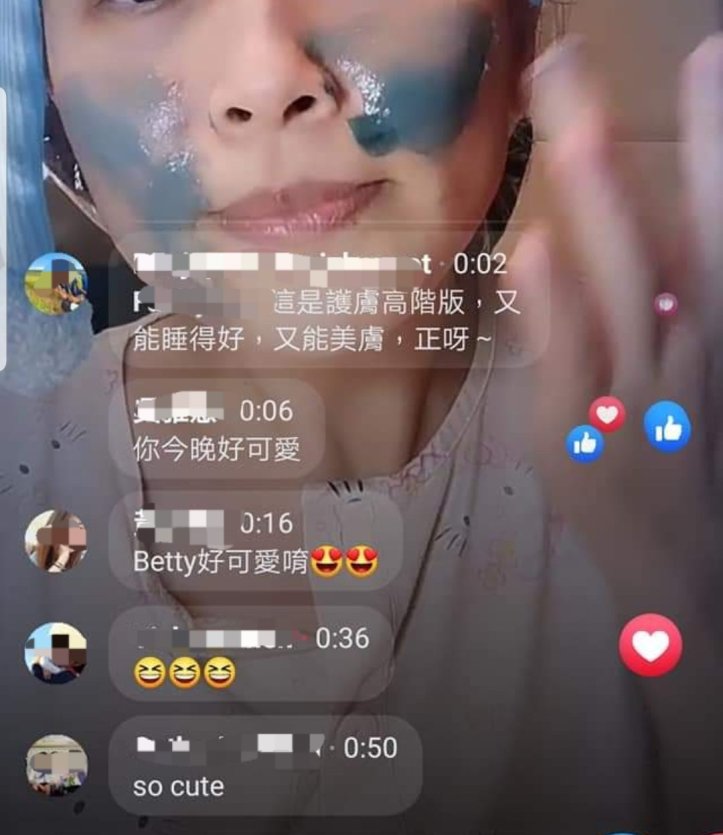Open avatar beside the laughing emojis comment

coord(56,652)
